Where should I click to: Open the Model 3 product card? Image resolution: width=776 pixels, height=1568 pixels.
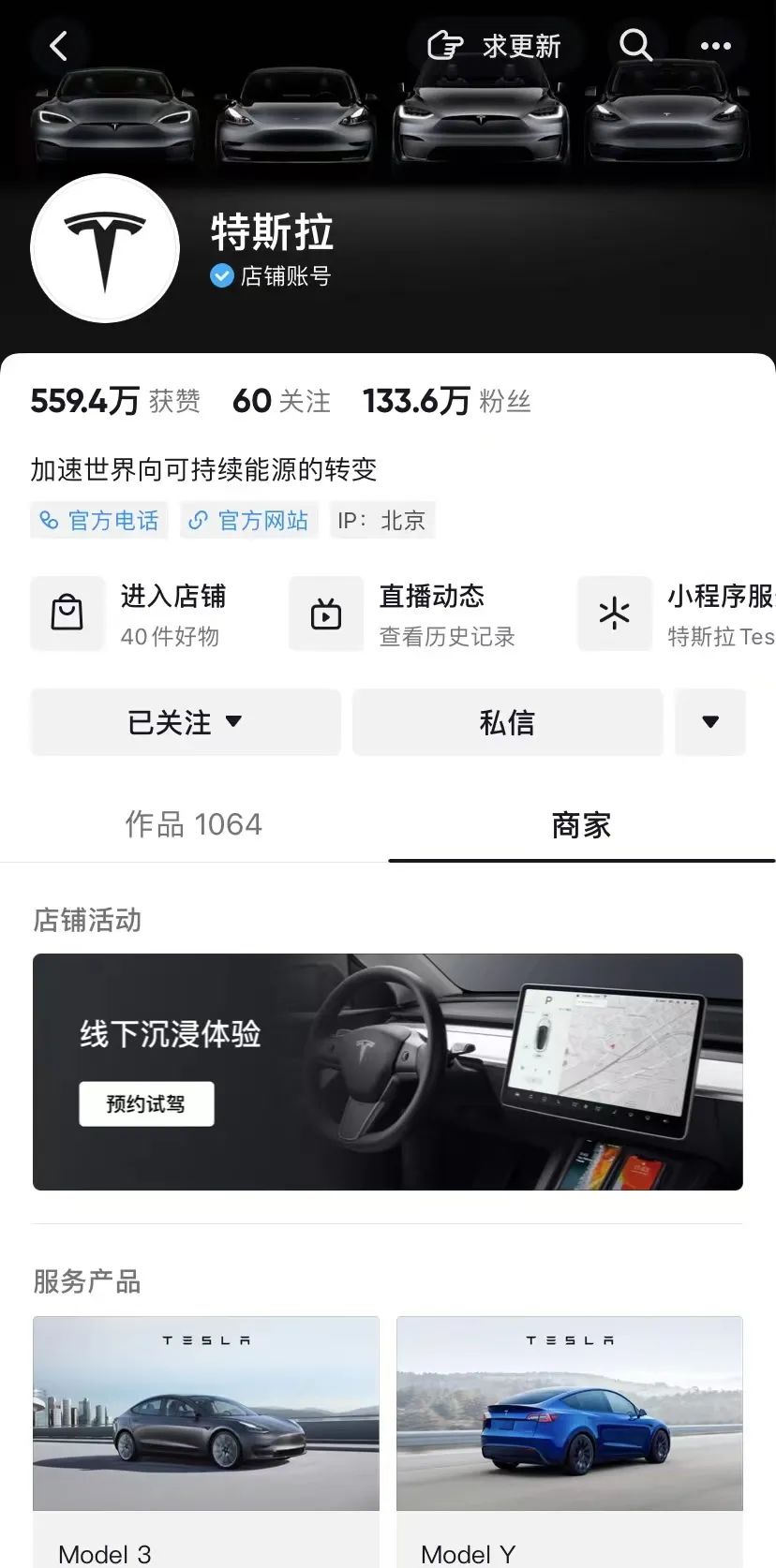tap(206, 1433)
